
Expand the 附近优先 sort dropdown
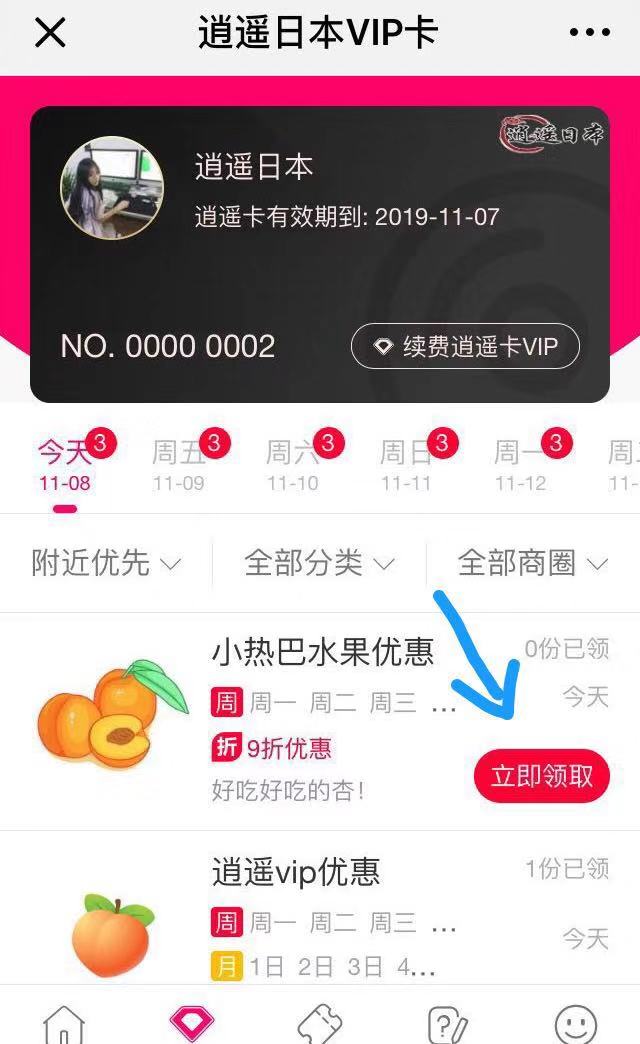106,563
